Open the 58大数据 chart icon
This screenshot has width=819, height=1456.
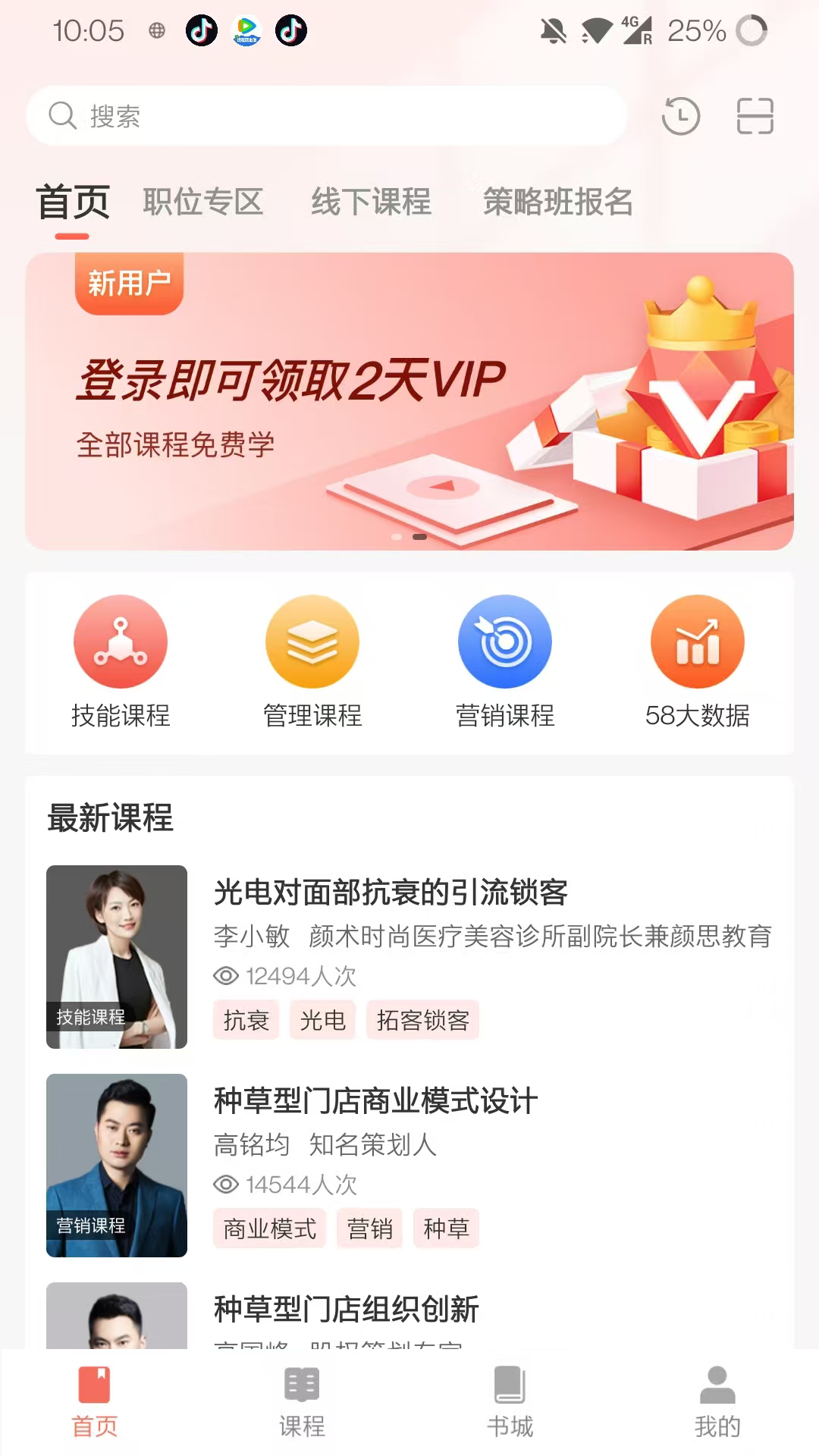[x=698, y=641]
